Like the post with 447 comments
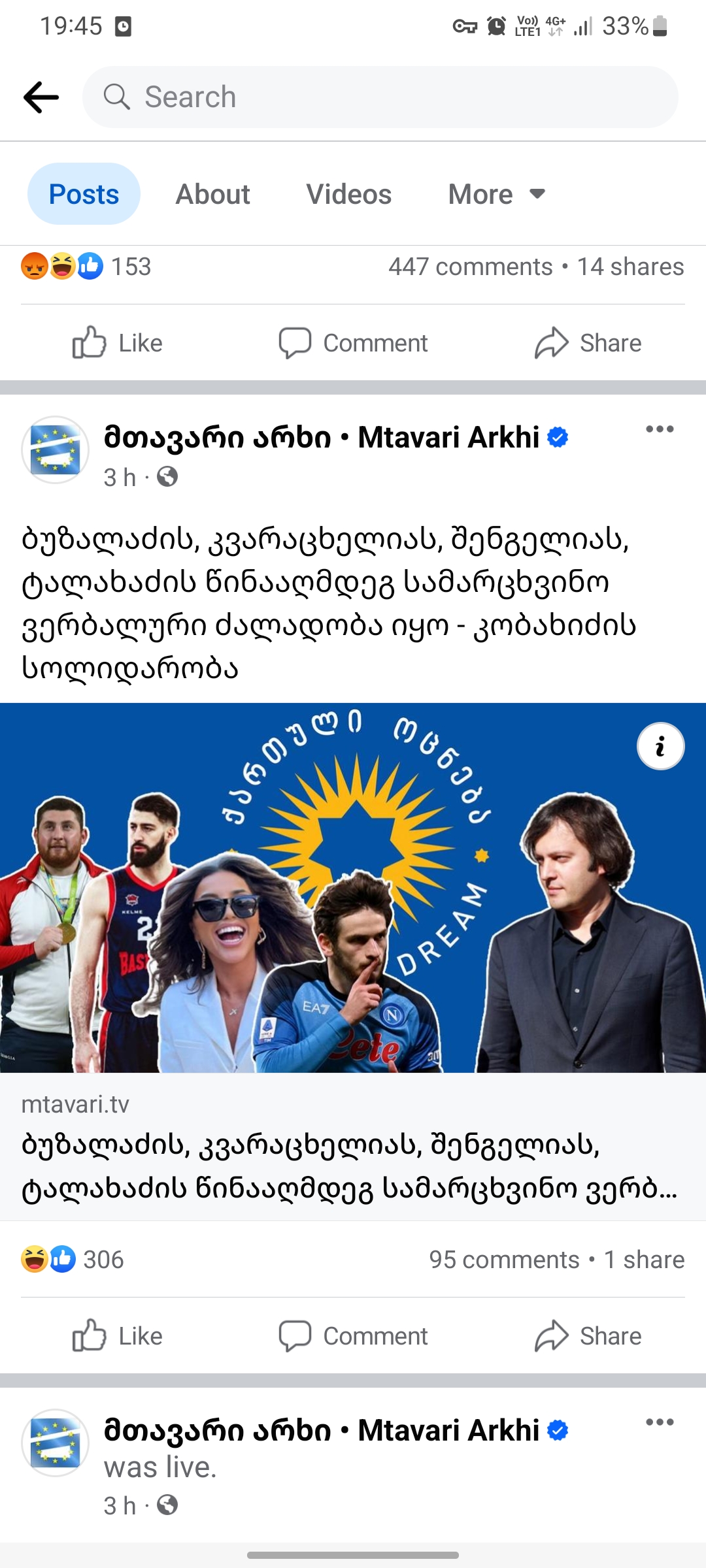 tap(118, 343)
